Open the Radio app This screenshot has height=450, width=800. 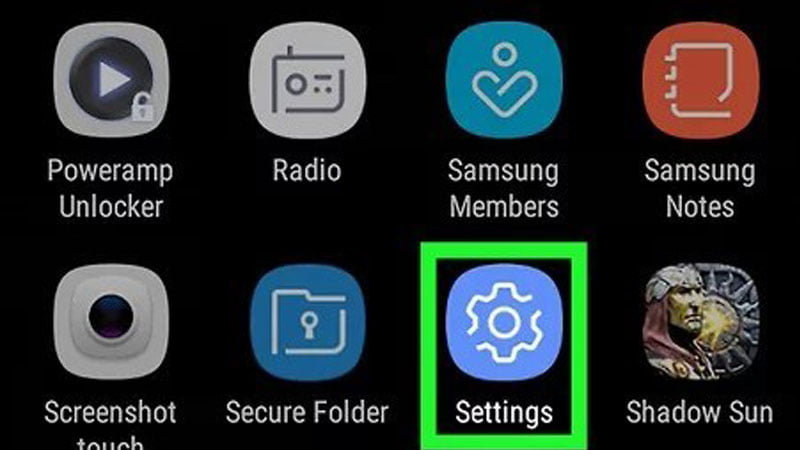click(306, 78)
